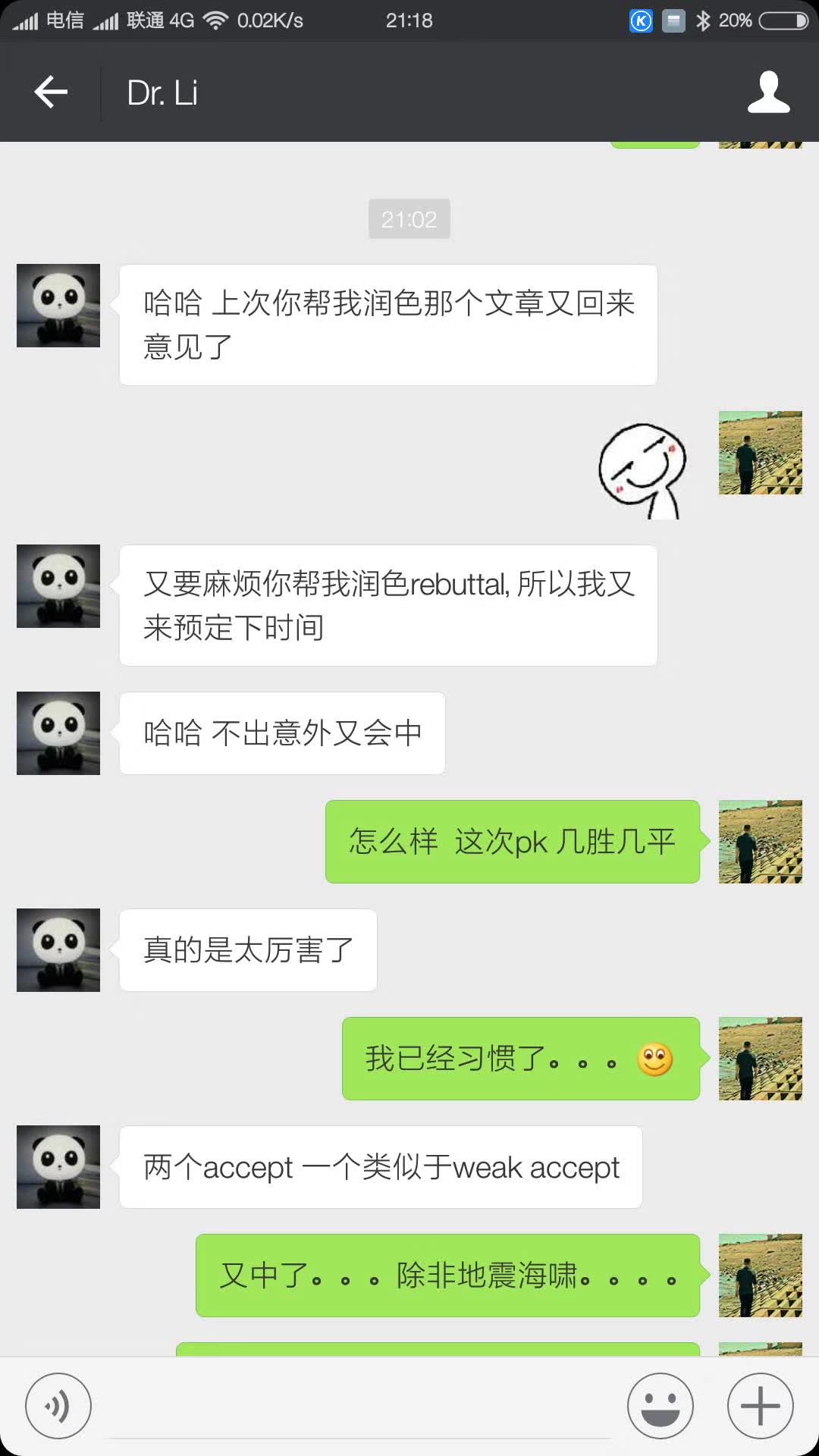The height and width of the screenshot is (1456, 819).
Task: Tap own avatar beside '我已经习惯了' message
Action: pos(760,1059)
